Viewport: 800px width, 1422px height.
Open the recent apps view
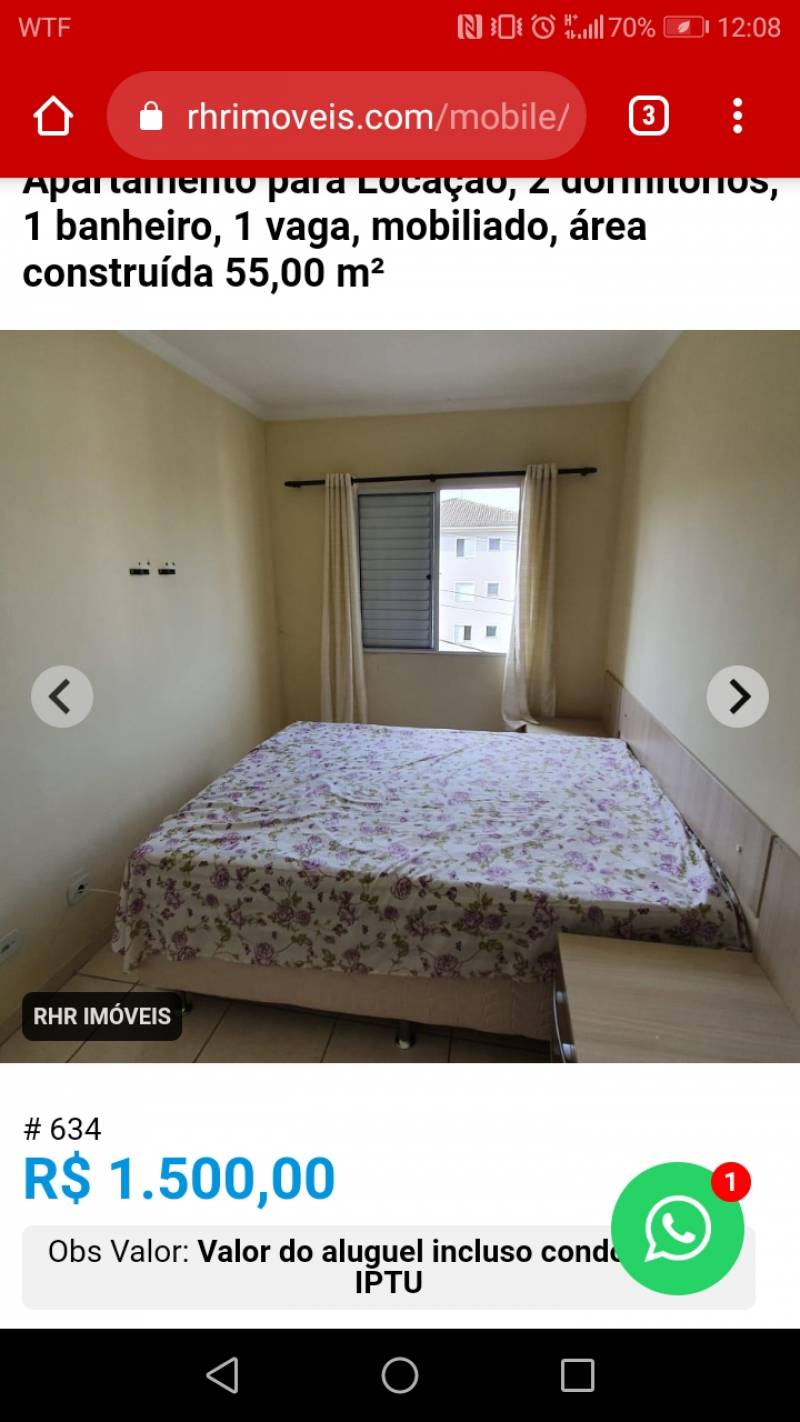click(577, 1375)
